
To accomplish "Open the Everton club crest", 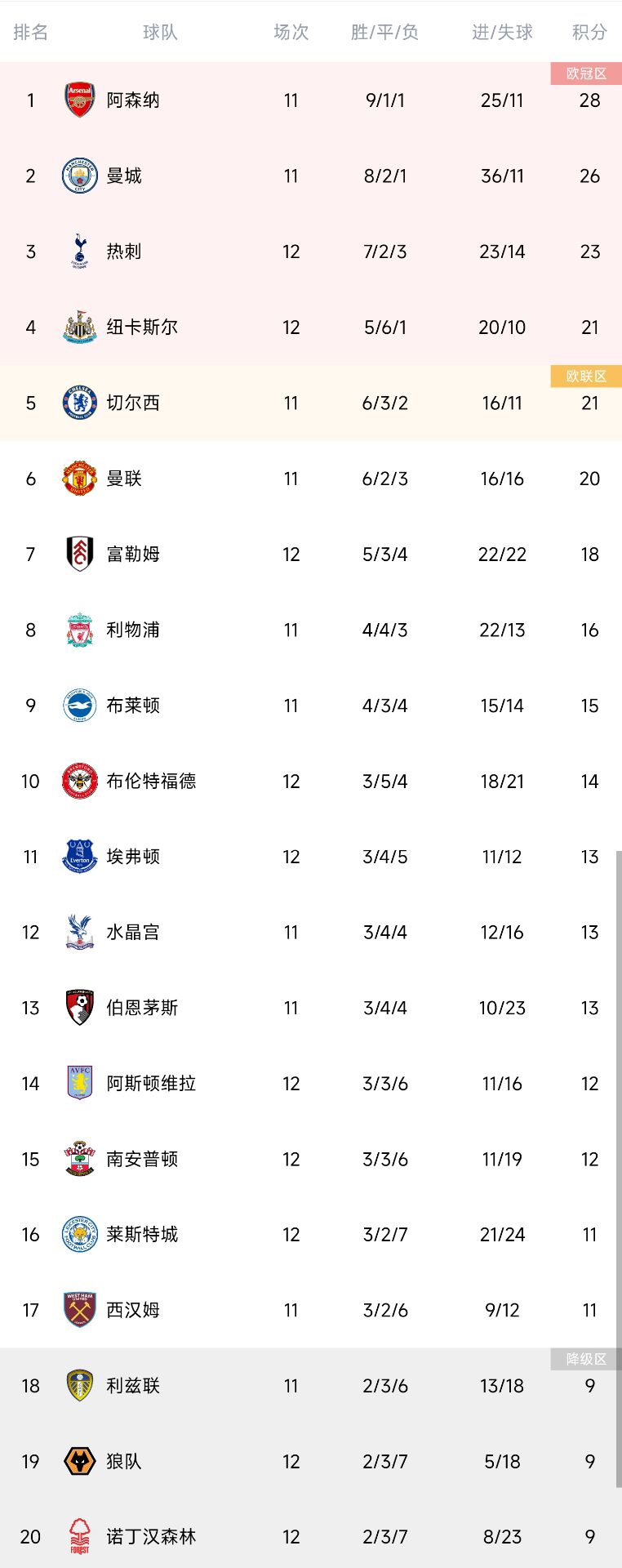I will click(x=79, y=857).
